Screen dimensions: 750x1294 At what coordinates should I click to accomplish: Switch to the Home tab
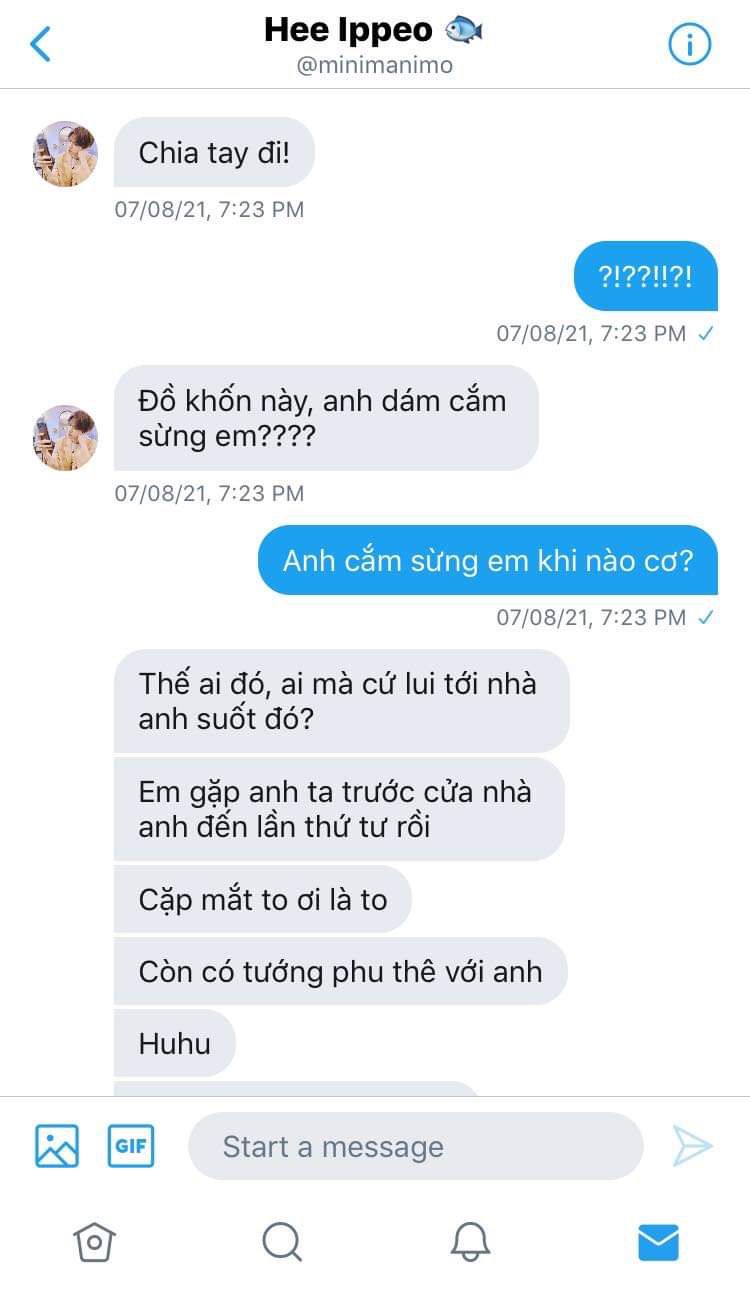tap(94, 1242)
